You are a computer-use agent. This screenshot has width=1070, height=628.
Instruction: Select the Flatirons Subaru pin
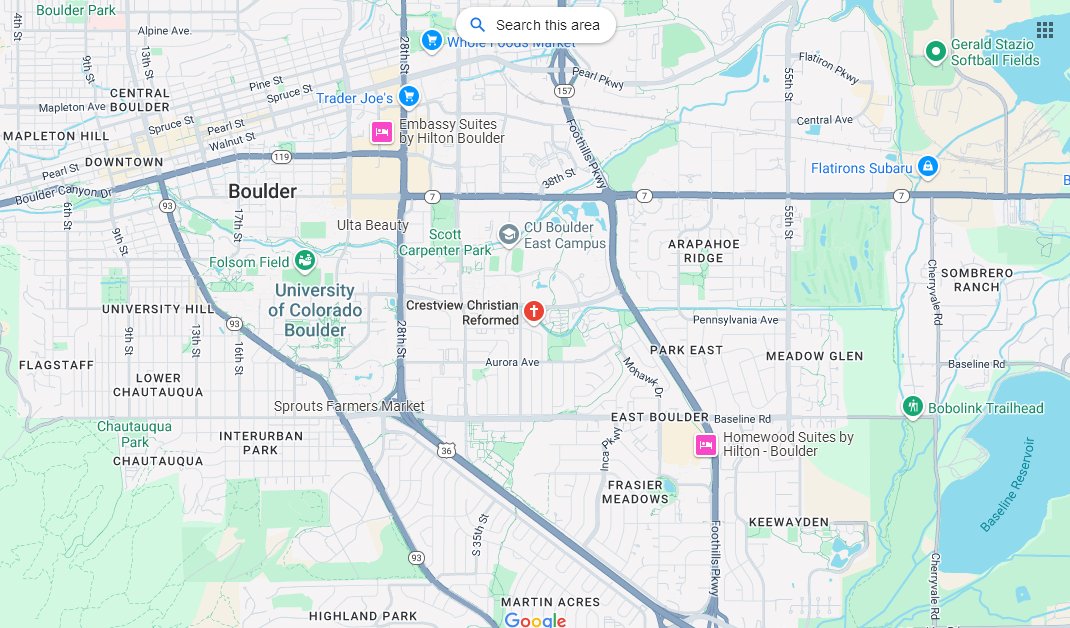point(927,166)
